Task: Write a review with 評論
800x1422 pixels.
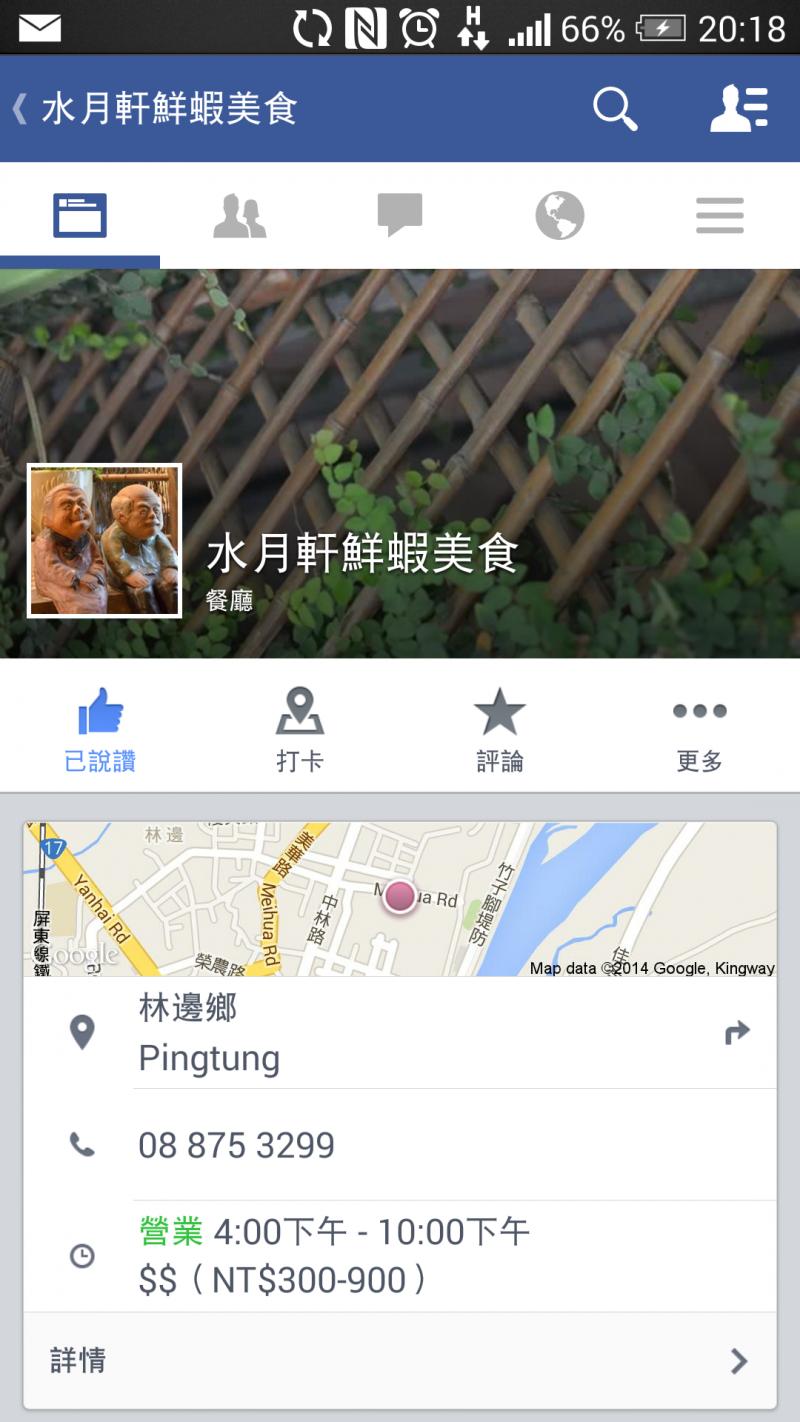Action: coord(500,730)
